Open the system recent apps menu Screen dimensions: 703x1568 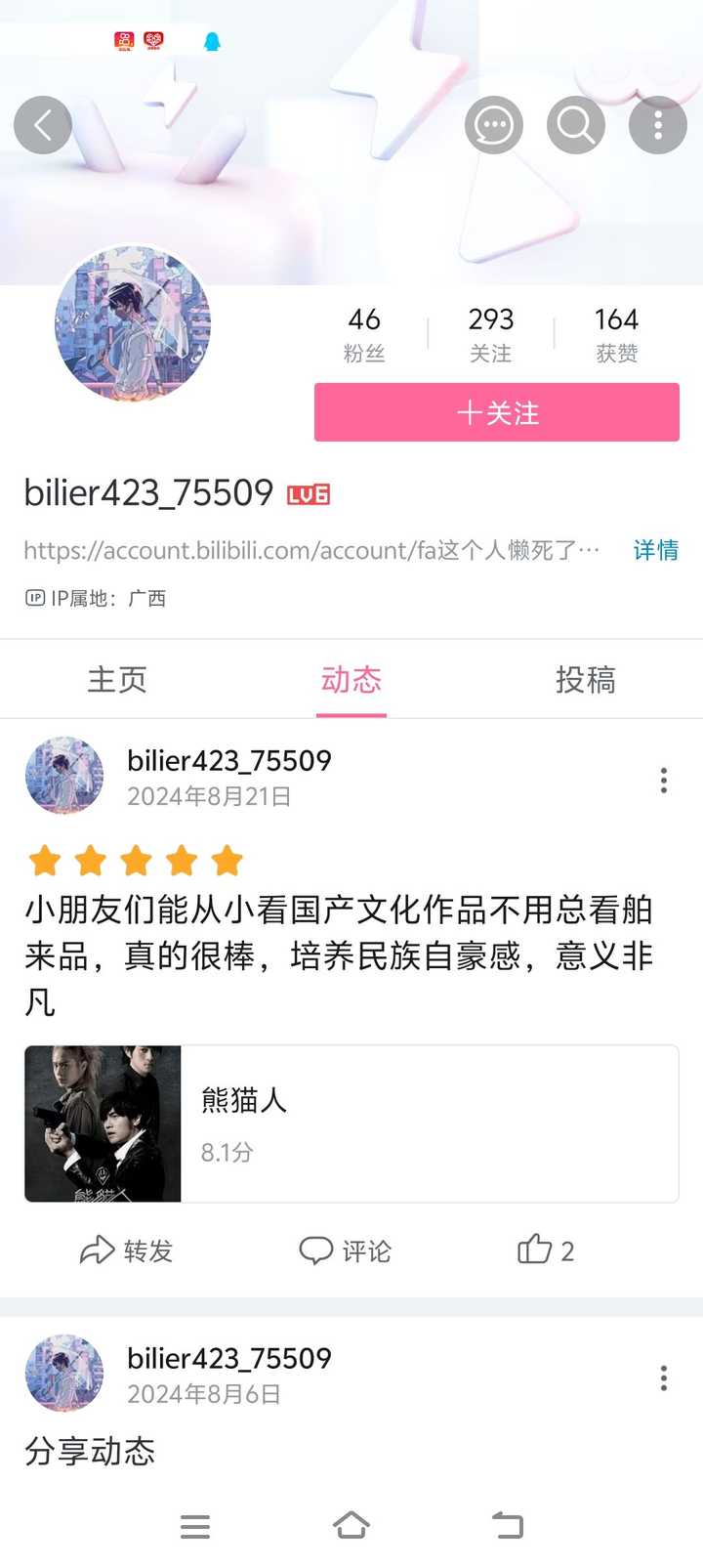195,1526
